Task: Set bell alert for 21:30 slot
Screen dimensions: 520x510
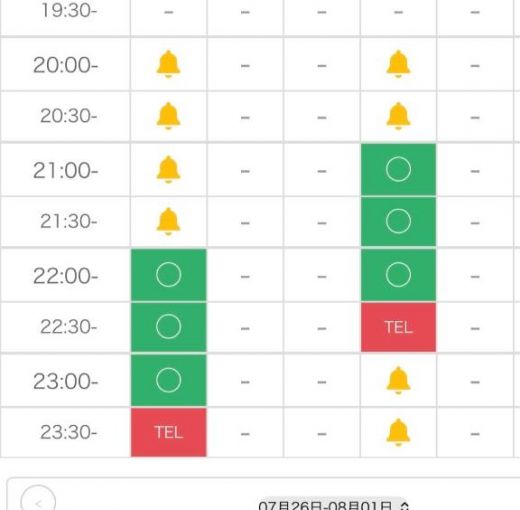Action: (x=168, y=221)
